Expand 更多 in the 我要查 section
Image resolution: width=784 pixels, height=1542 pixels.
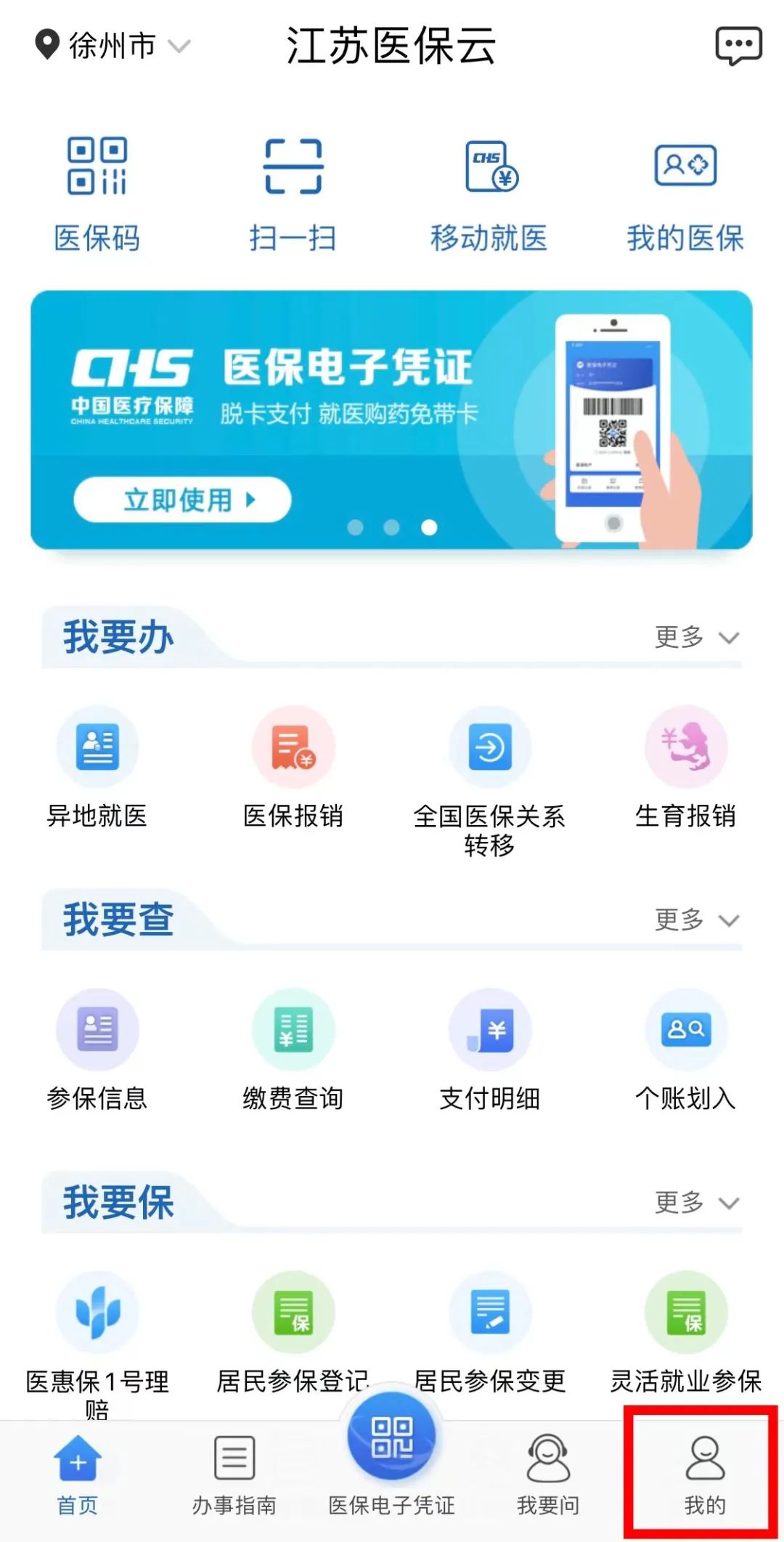point(695,920)
